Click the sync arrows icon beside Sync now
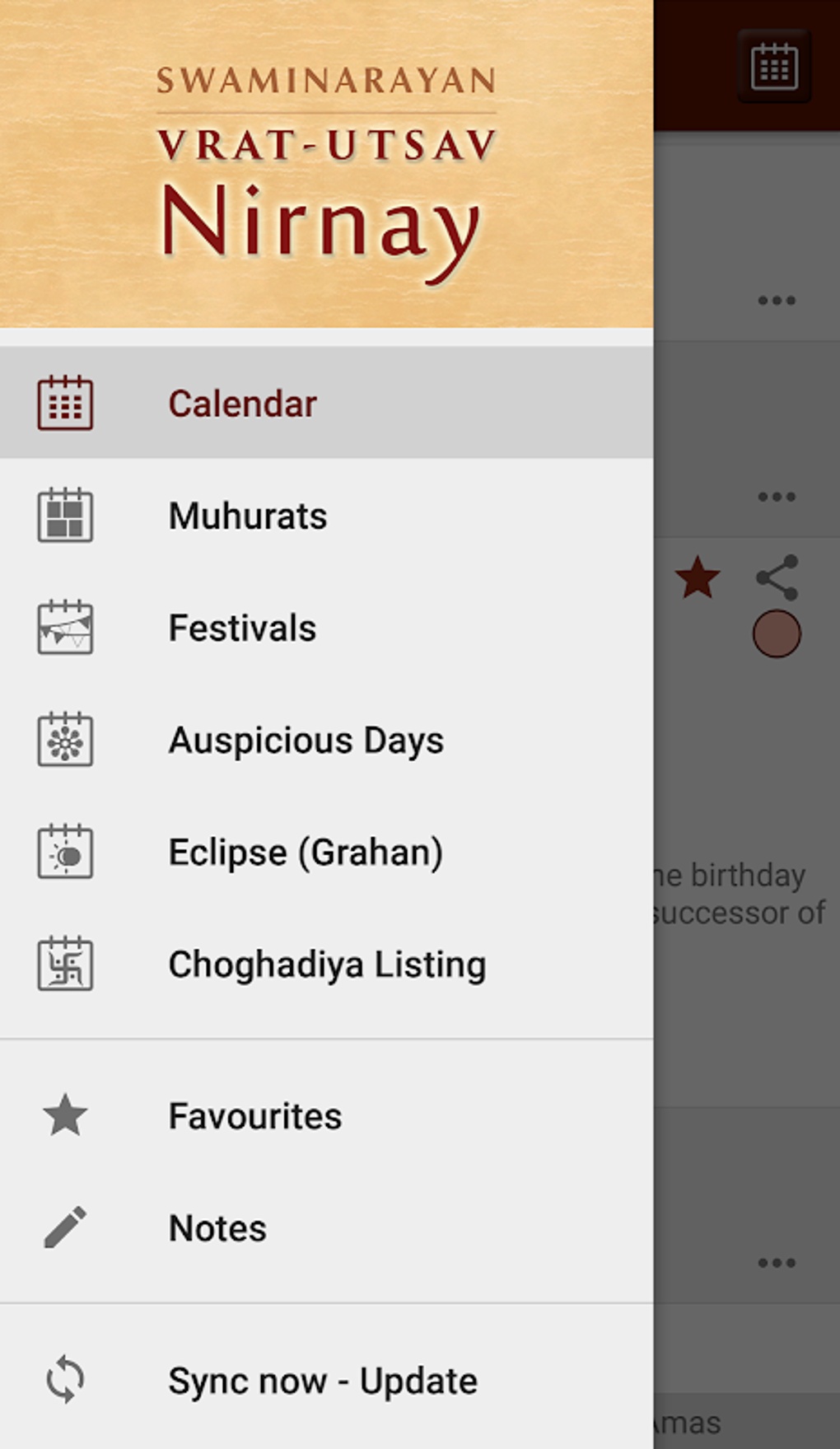 coord(65,1381)
